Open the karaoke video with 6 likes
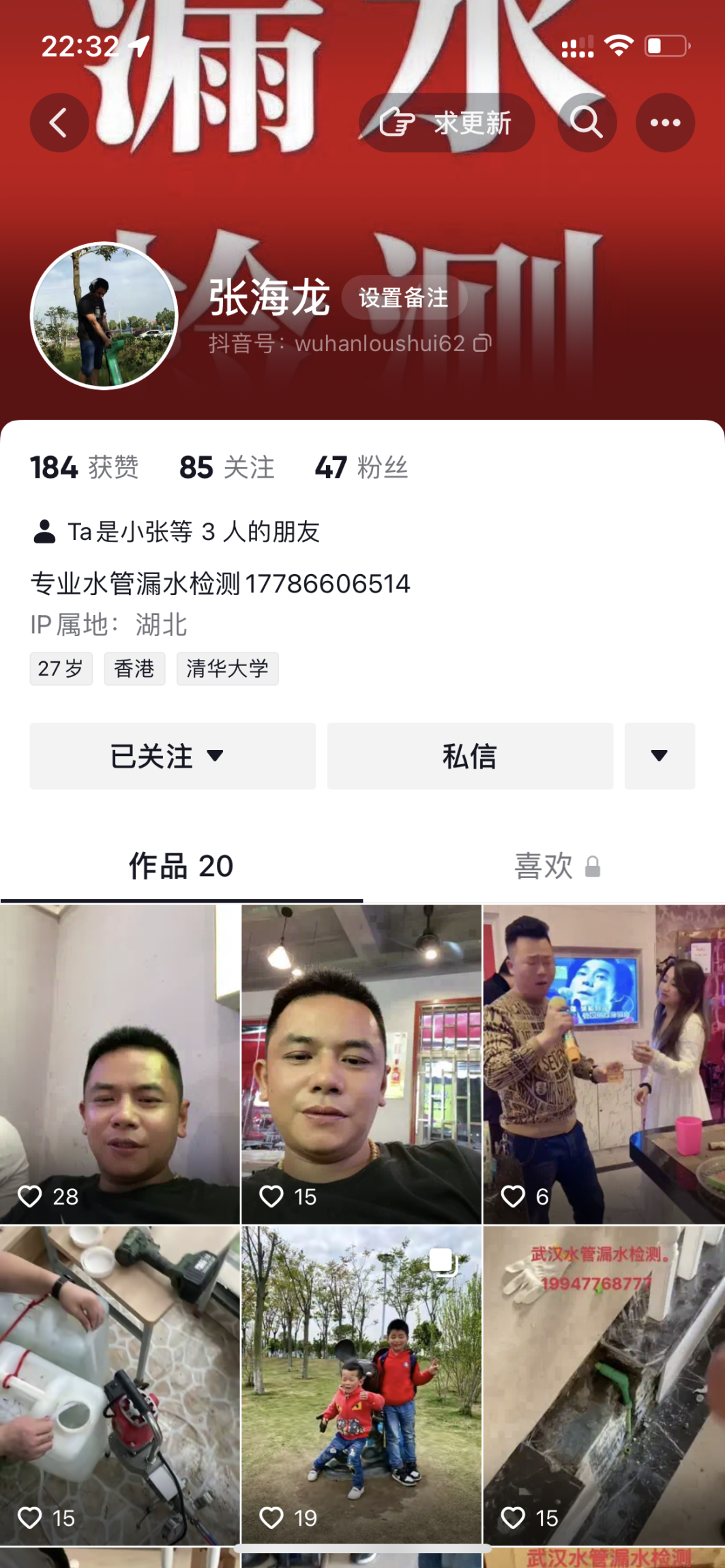The image size is (725, 1568). [x=603, y=1064]
